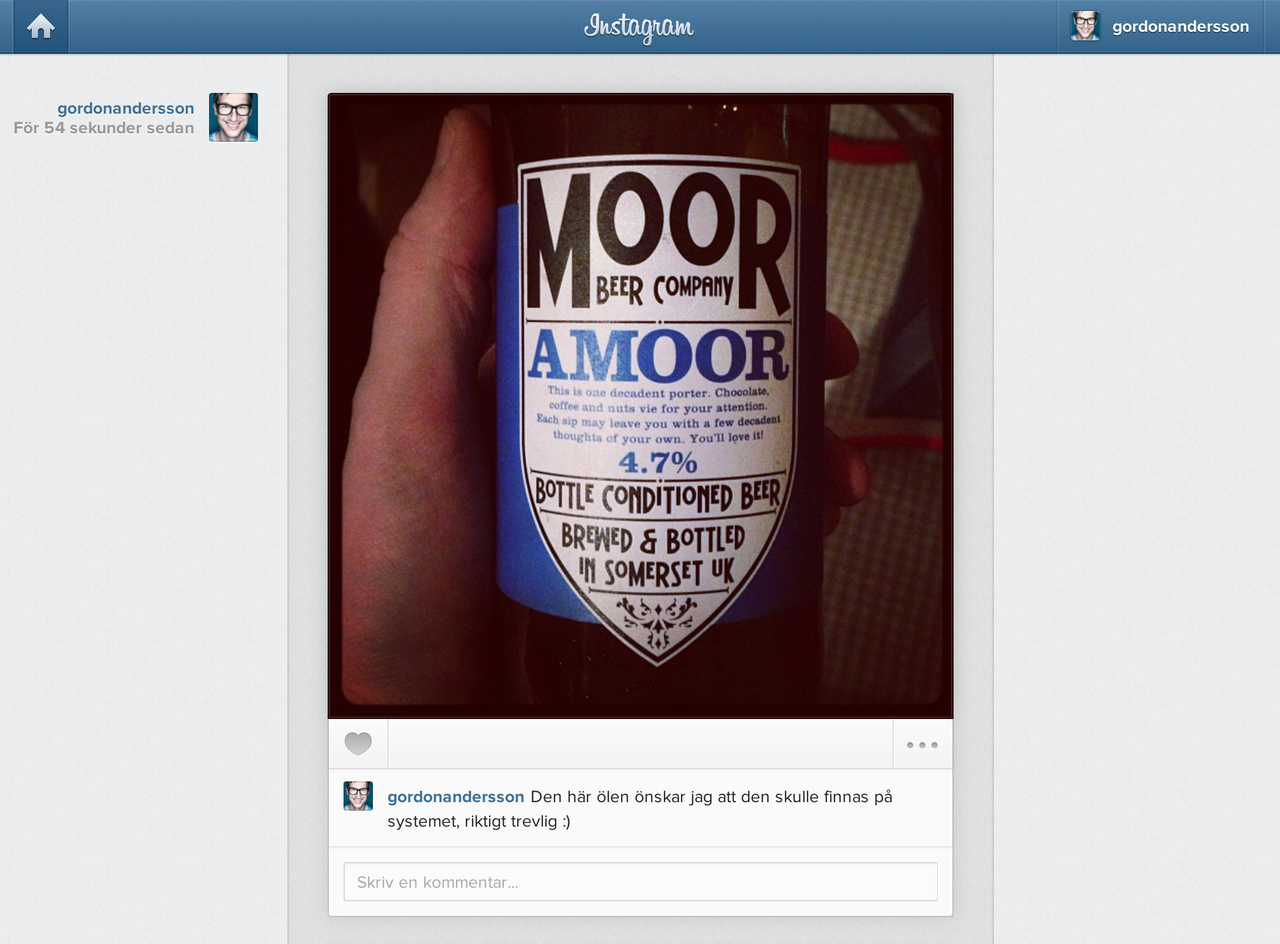Open the Moor Amoor beer photo

640,405
